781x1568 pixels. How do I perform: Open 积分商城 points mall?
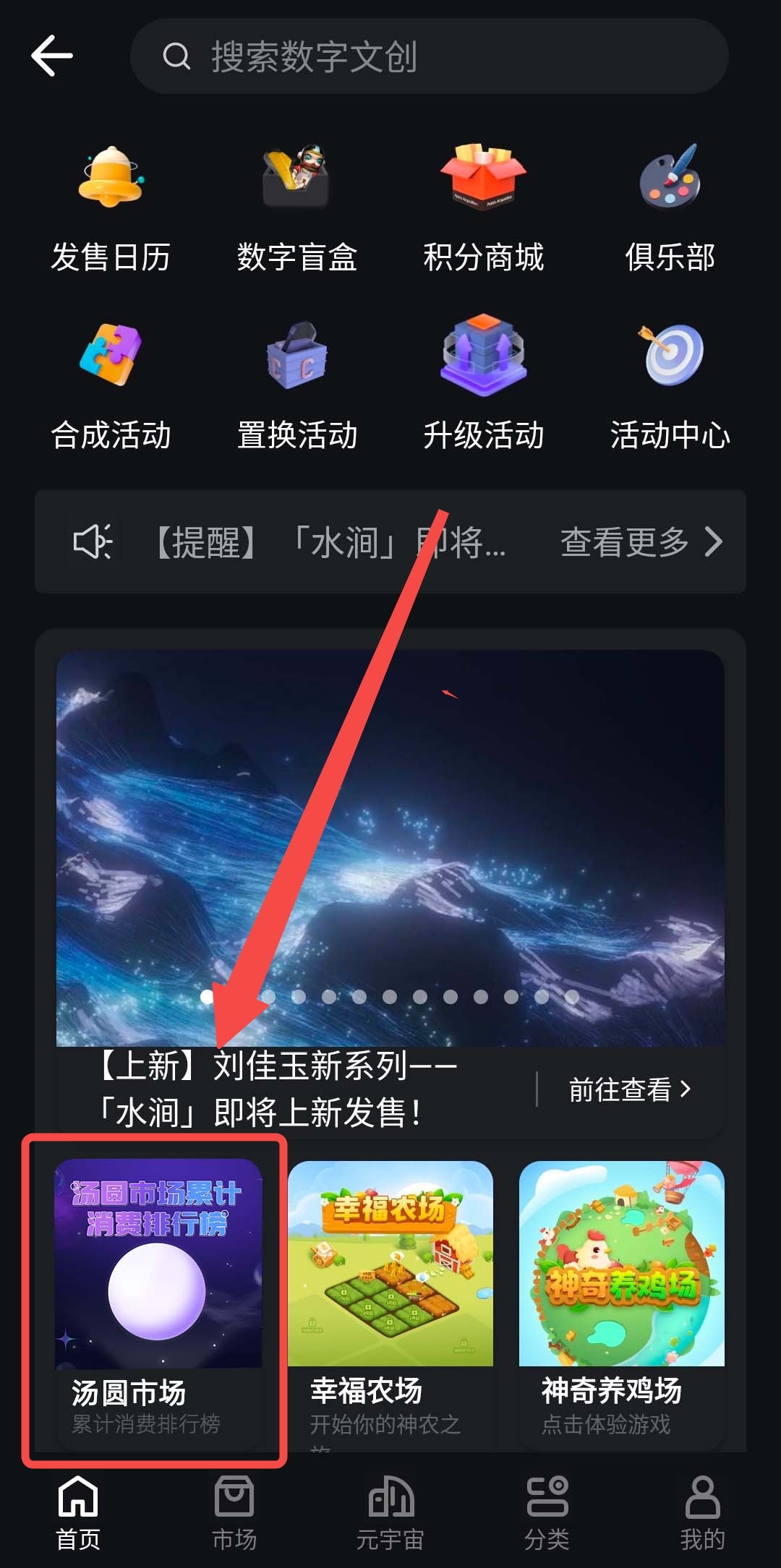coord(483,208)
